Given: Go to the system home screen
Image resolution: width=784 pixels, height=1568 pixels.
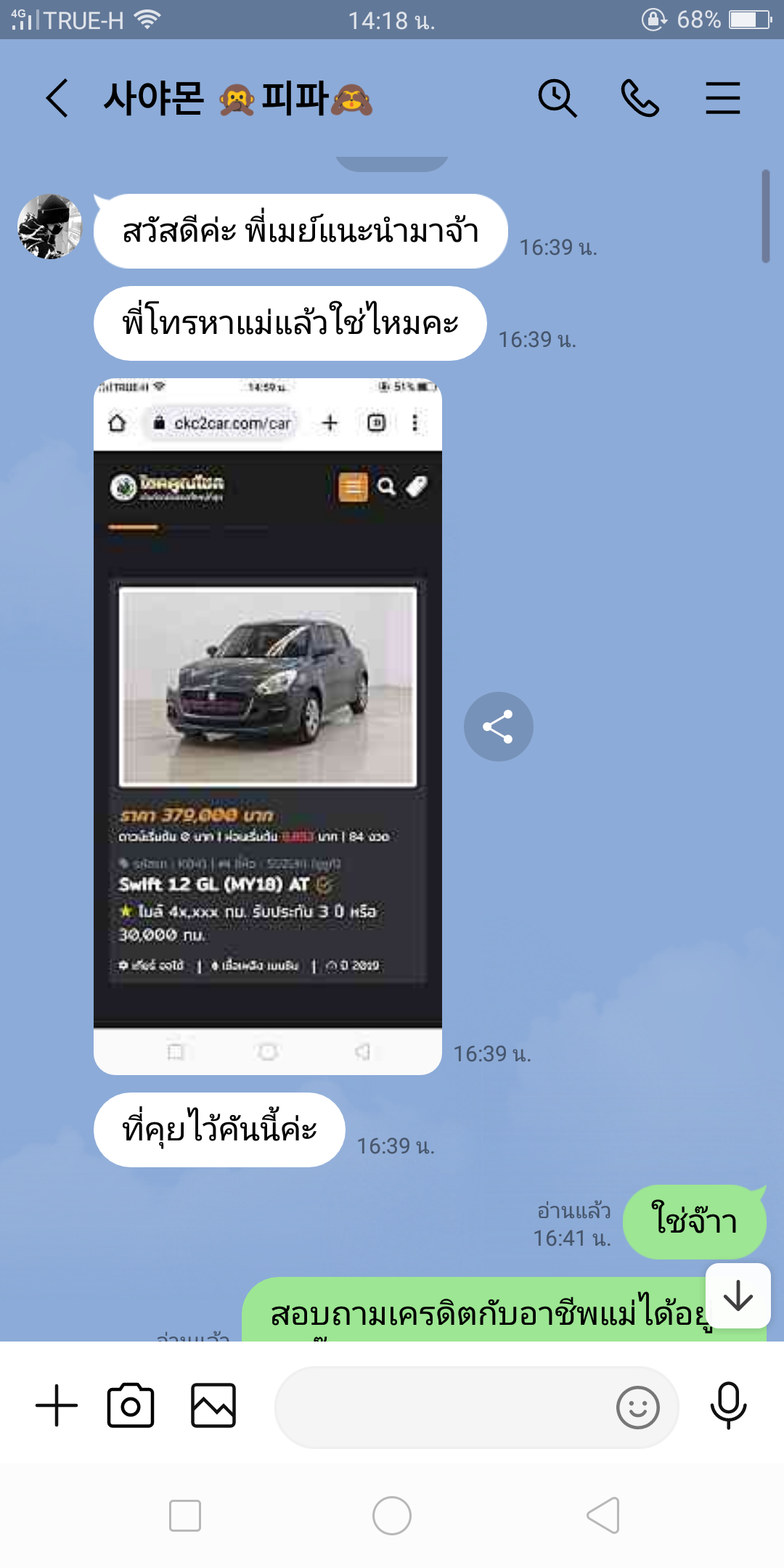Looking at the screenshot, I should coord(392,1516).
